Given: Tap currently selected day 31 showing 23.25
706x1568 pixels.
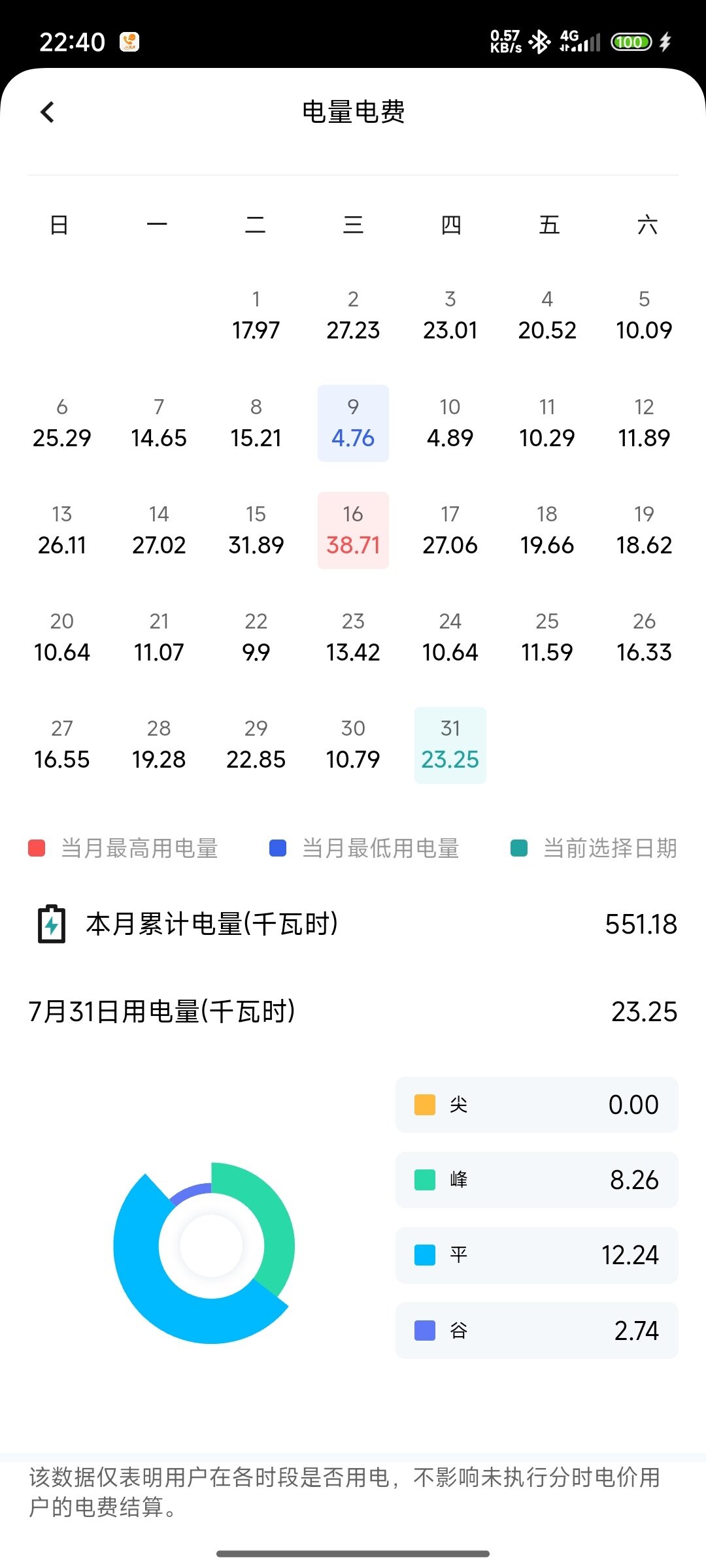Looking at the screenshot, I should 450,745.
